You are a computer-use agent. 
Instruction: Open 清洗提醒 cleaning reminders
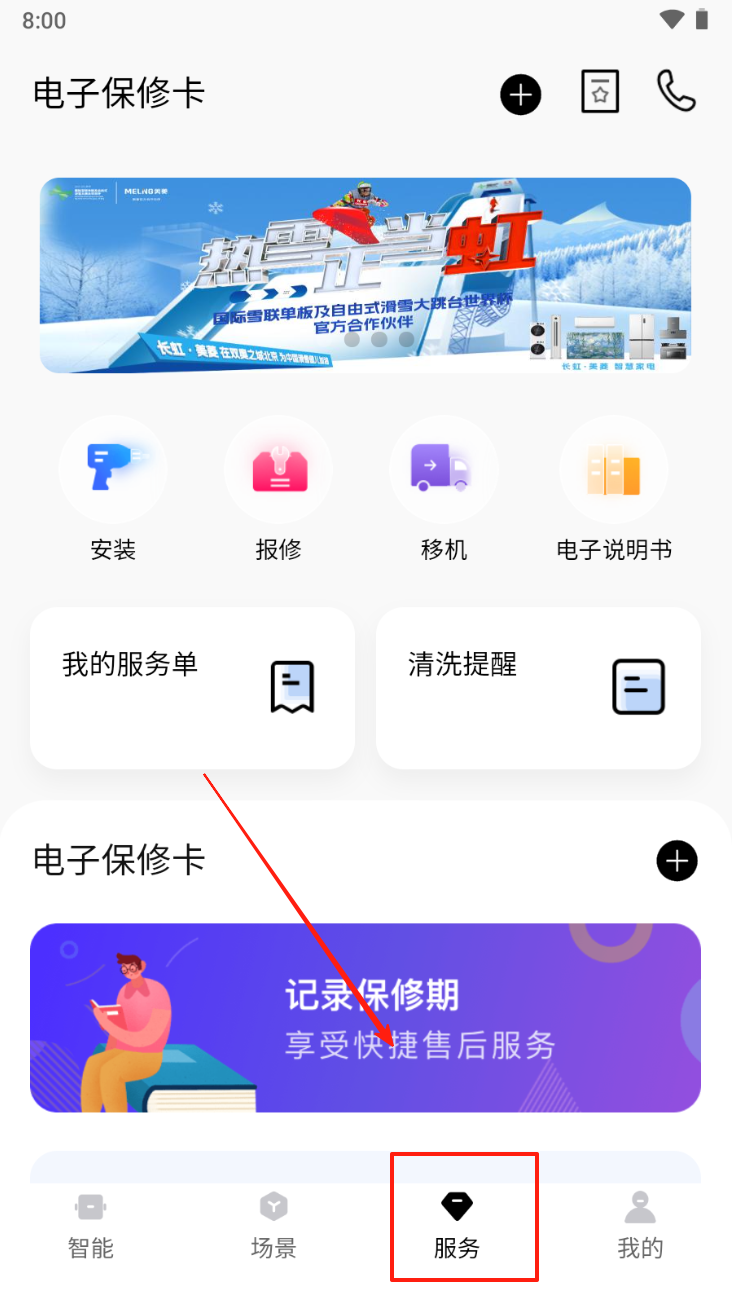point(538,687)
